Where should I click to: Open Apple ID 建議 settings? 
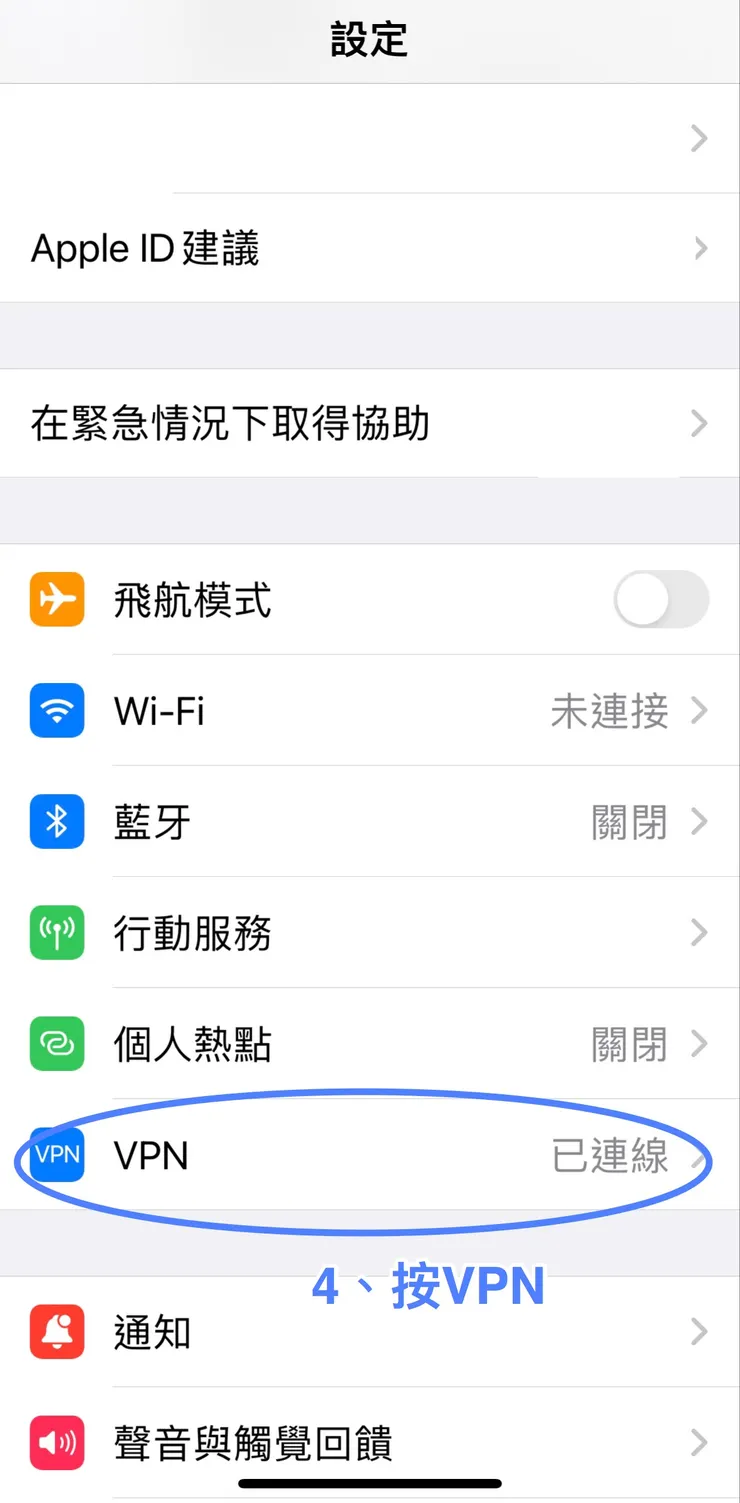point(370,248)
